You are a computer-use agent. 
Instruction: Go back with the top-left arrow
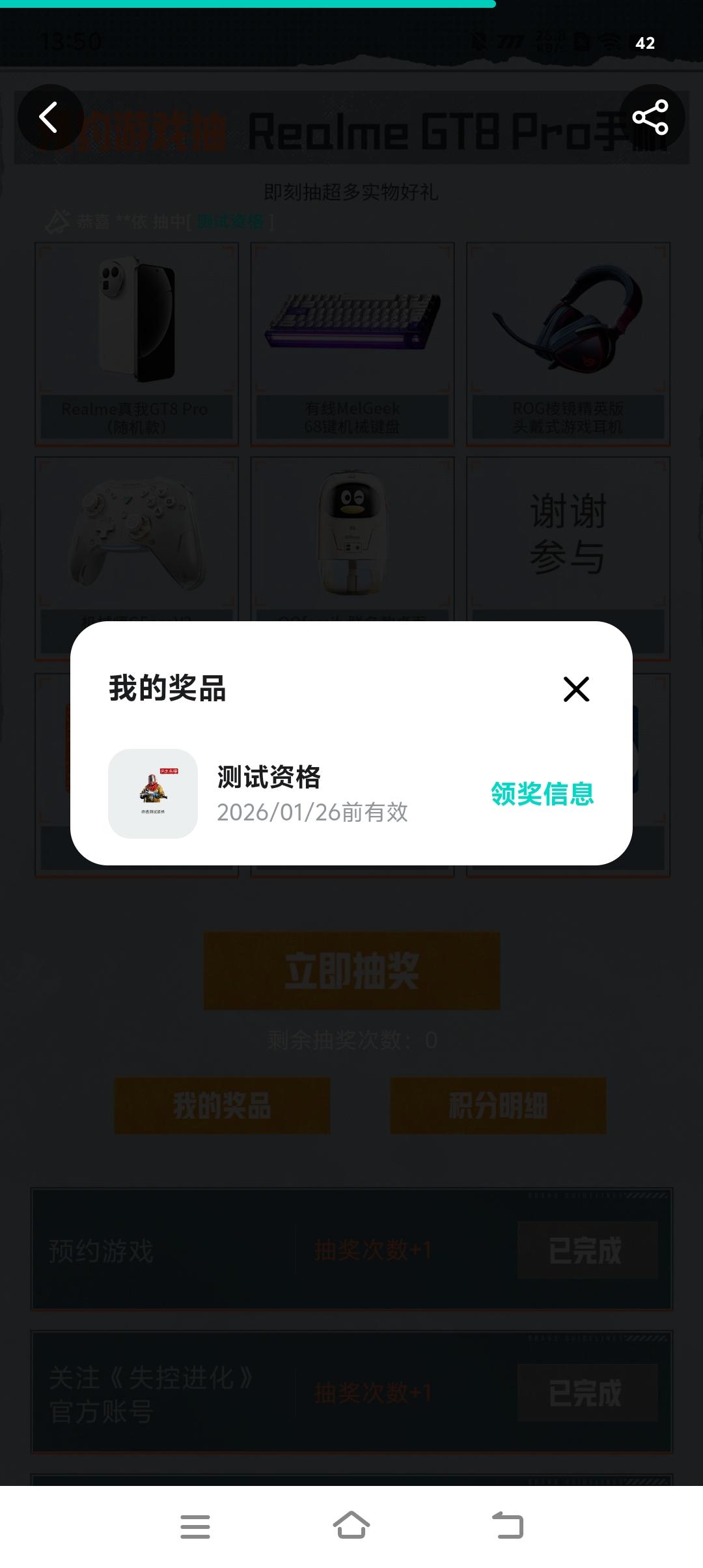pos(50,117)
